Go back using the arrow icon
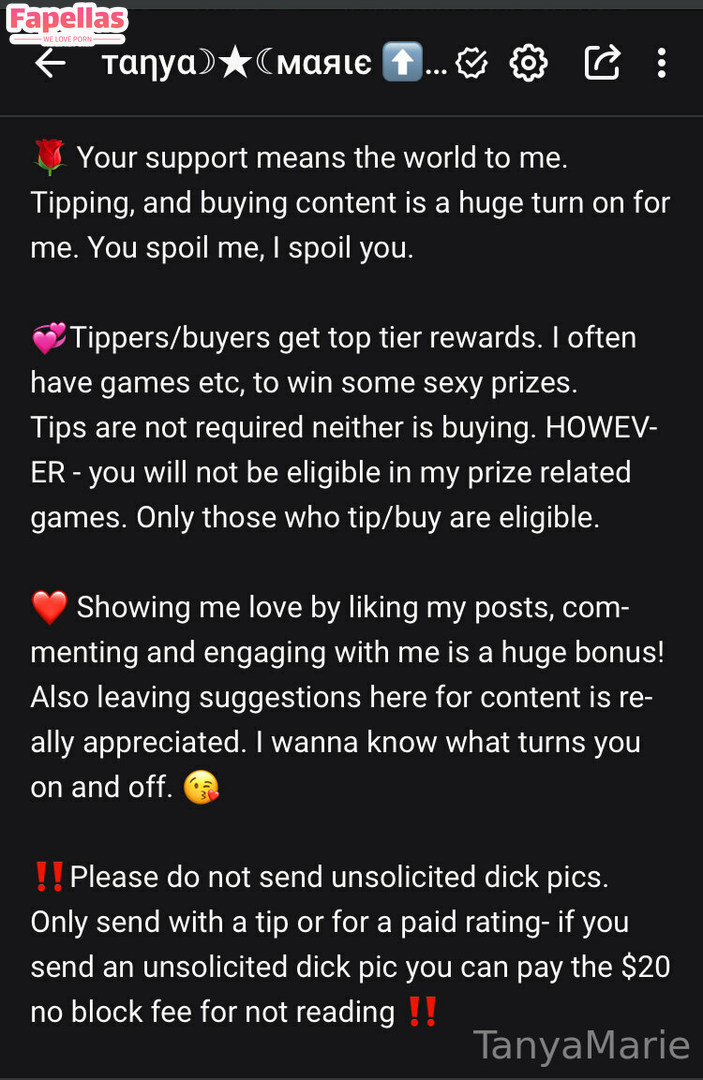 coord(50,64)
